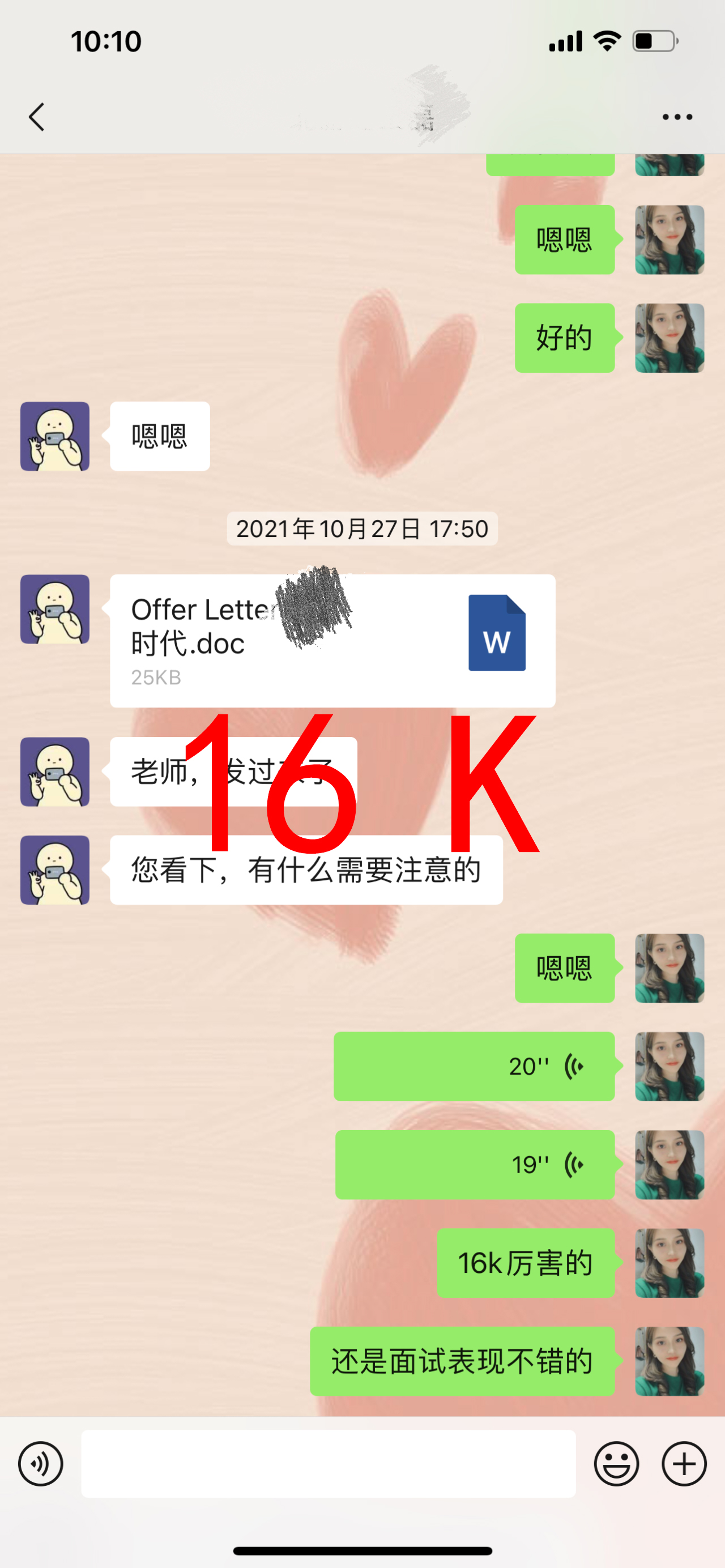
Task: Play the 20-second voice message
Action: click(x=474, y=1067)
